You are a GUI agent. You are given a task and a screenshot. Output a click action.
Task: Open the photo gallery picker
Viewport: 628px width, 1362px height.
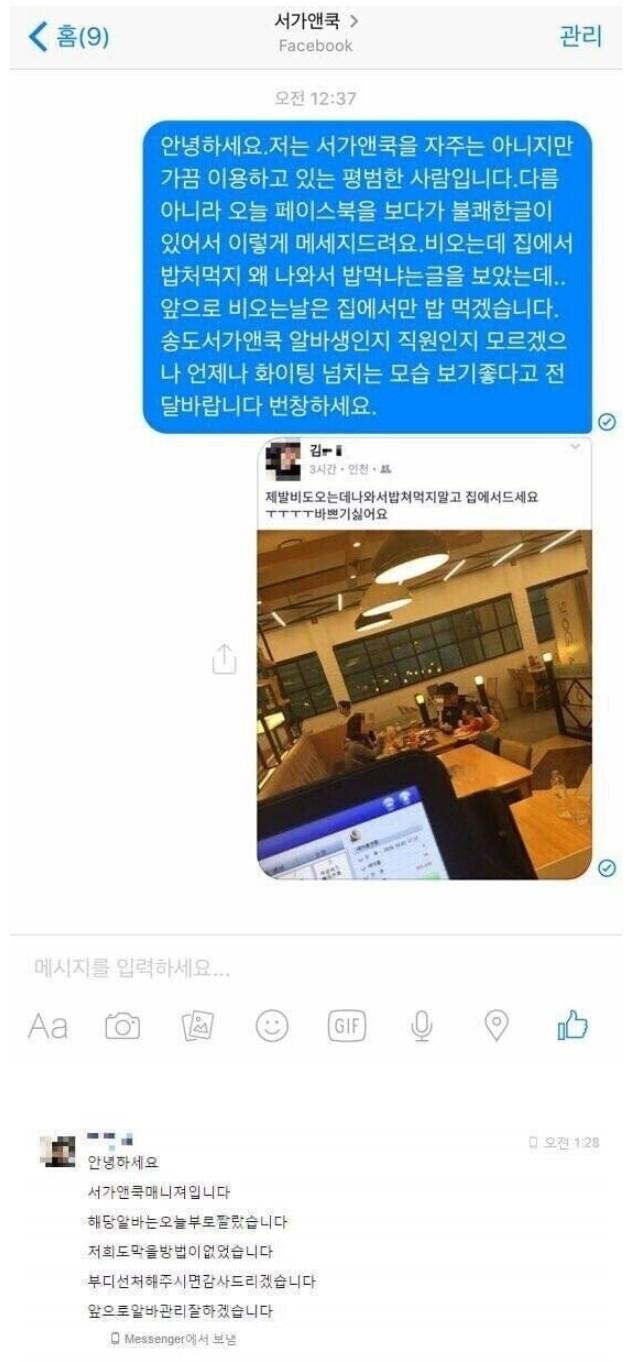coord(198,1025)
